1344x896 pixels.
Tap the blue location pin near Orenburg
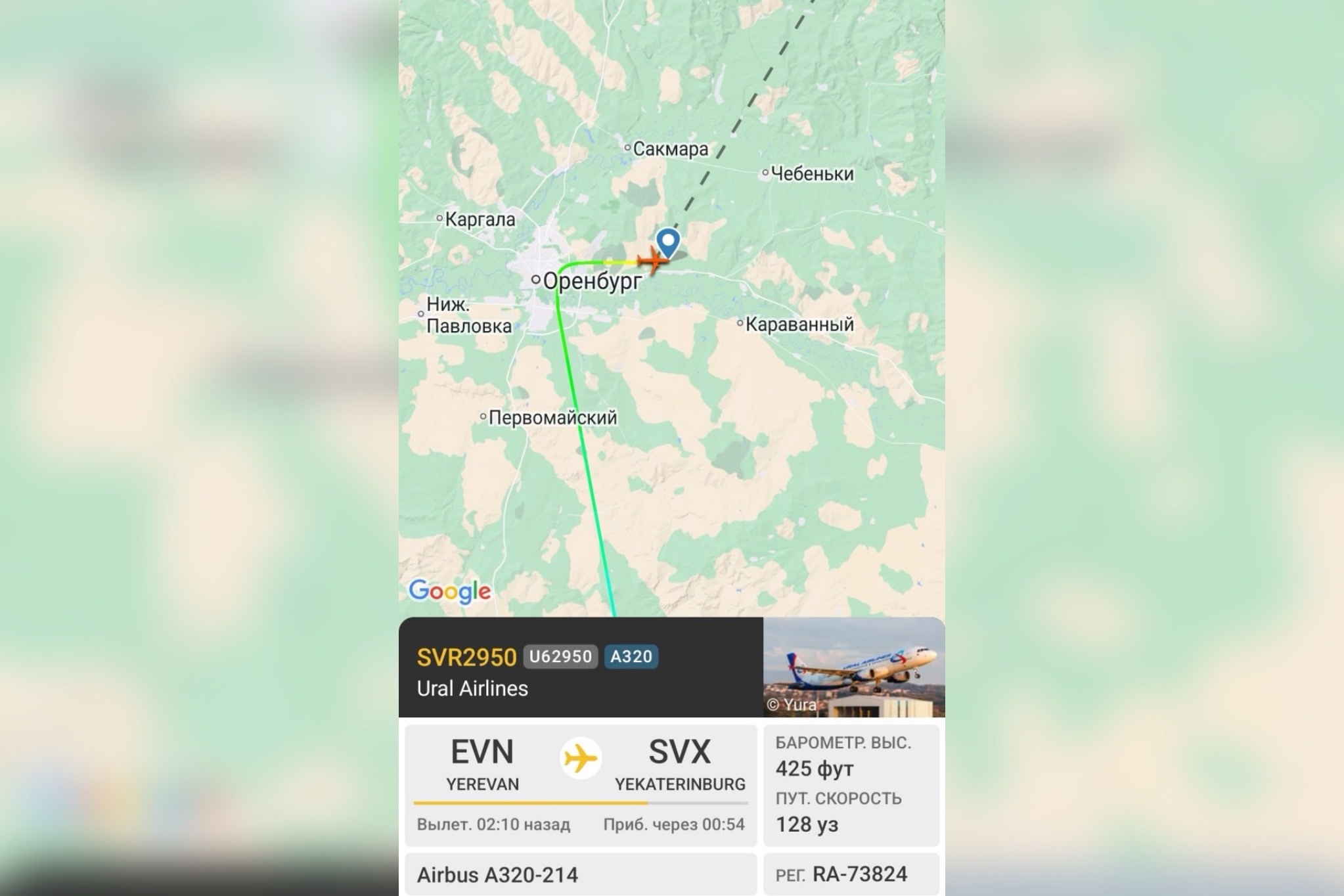point(668,241)
